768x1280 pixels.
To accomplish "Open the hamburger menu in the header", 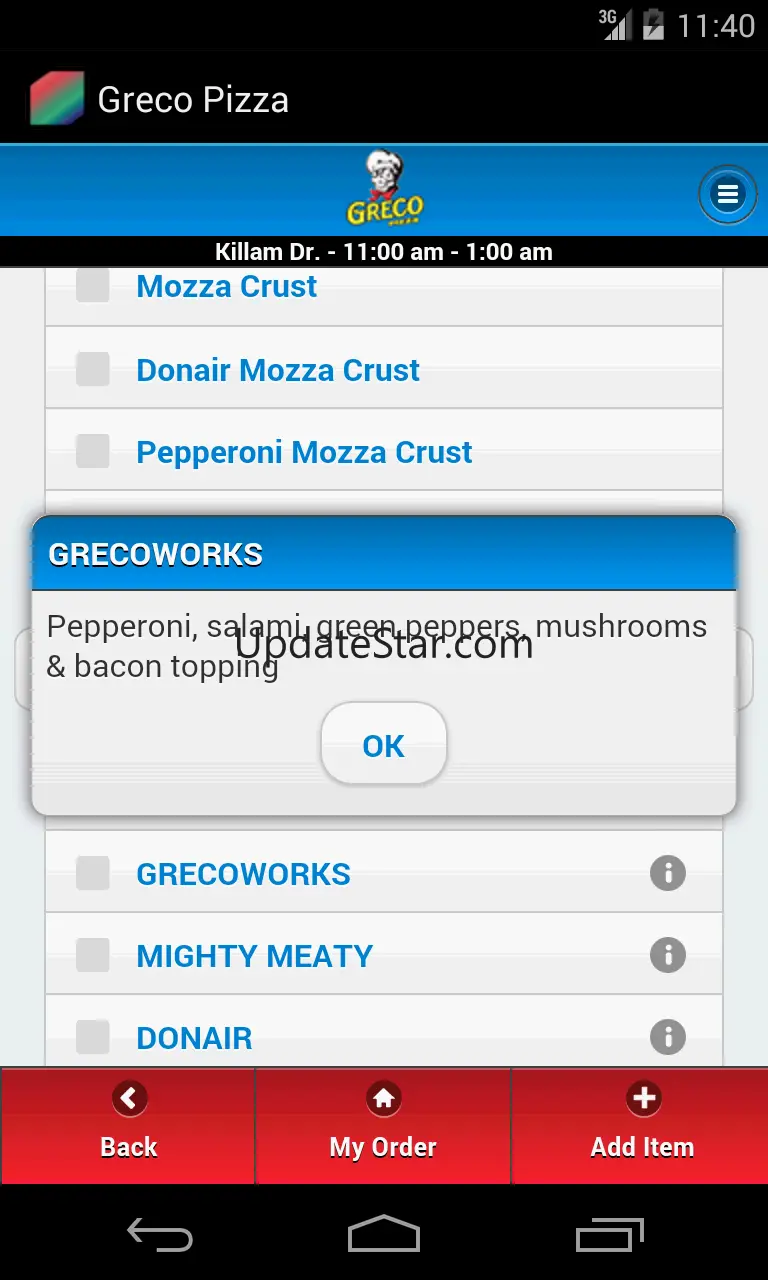I will 727,194.
